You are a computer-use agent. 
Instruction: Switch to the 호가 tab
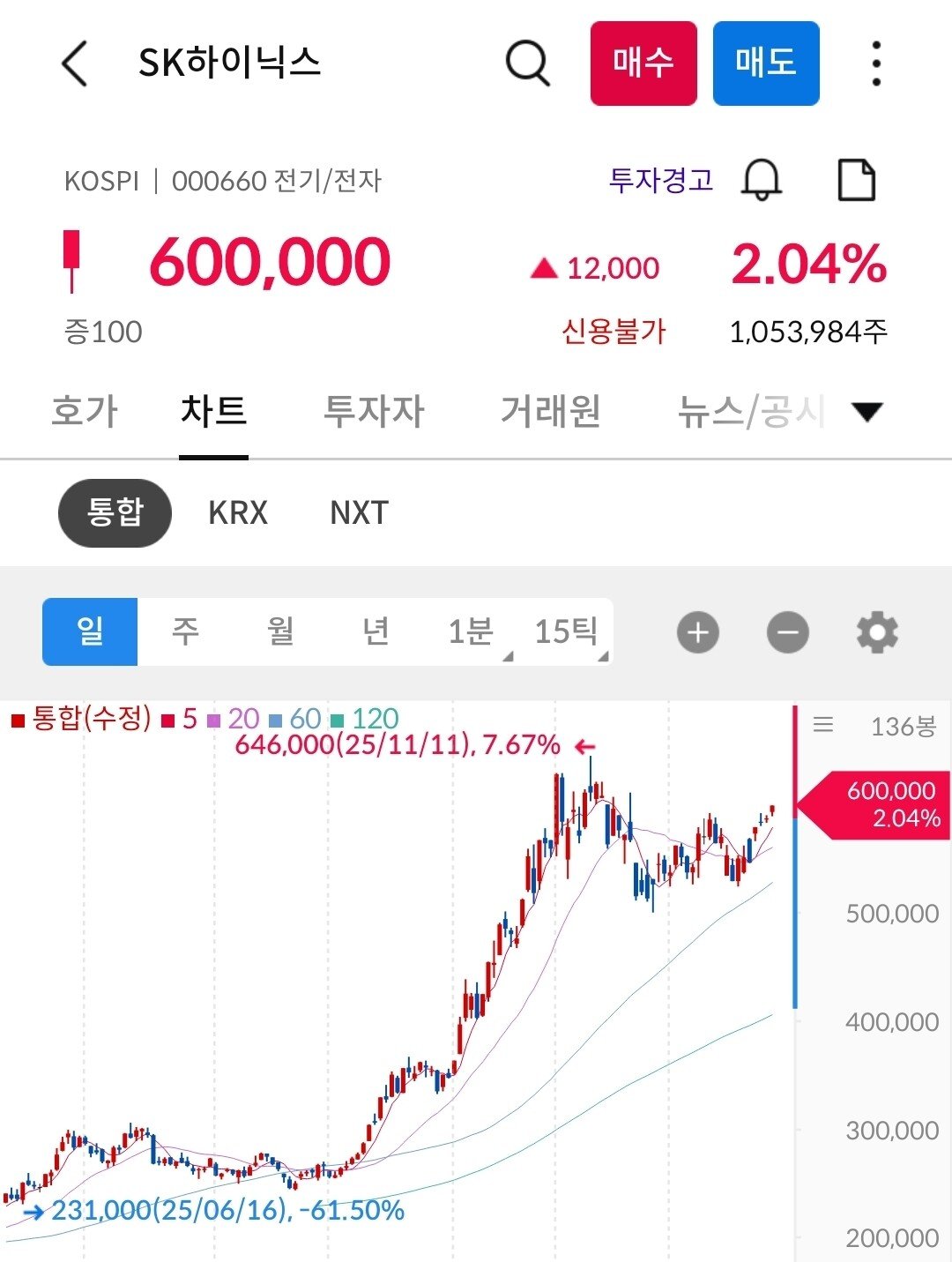82,411
